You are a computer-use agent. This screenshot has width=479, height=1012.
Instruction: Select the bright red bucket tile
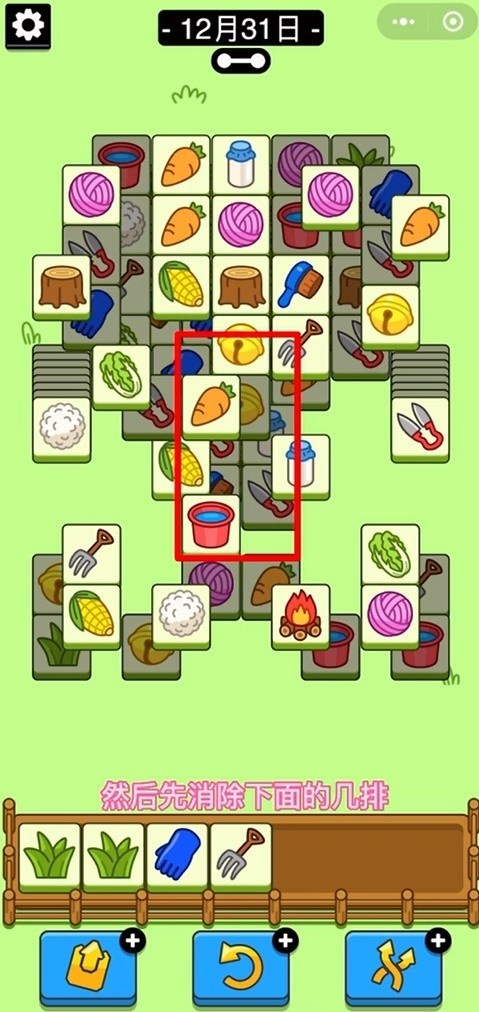coord(211,527)
